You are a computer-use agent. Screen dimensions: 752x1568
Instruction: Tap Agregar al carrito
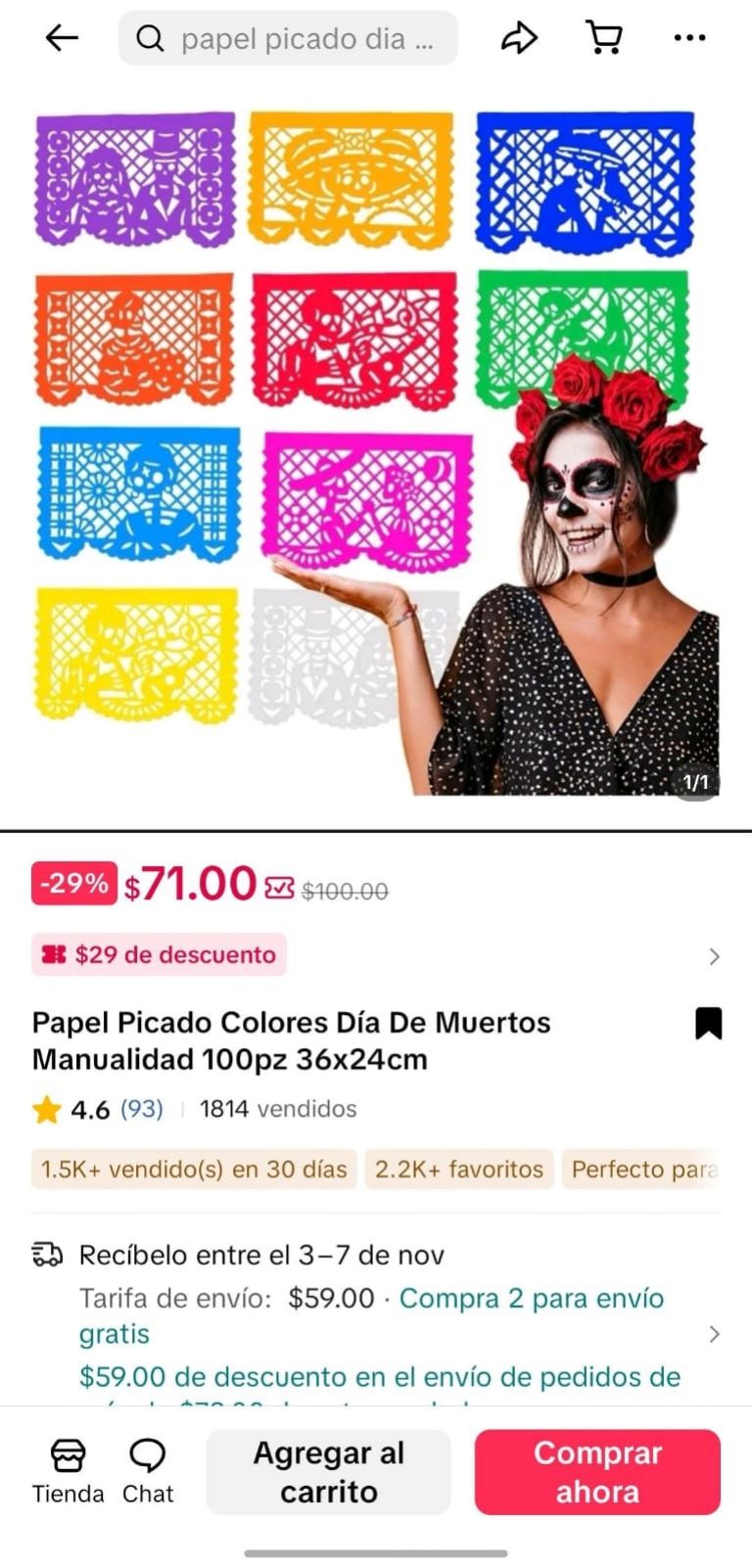(x=328, y=1471)
